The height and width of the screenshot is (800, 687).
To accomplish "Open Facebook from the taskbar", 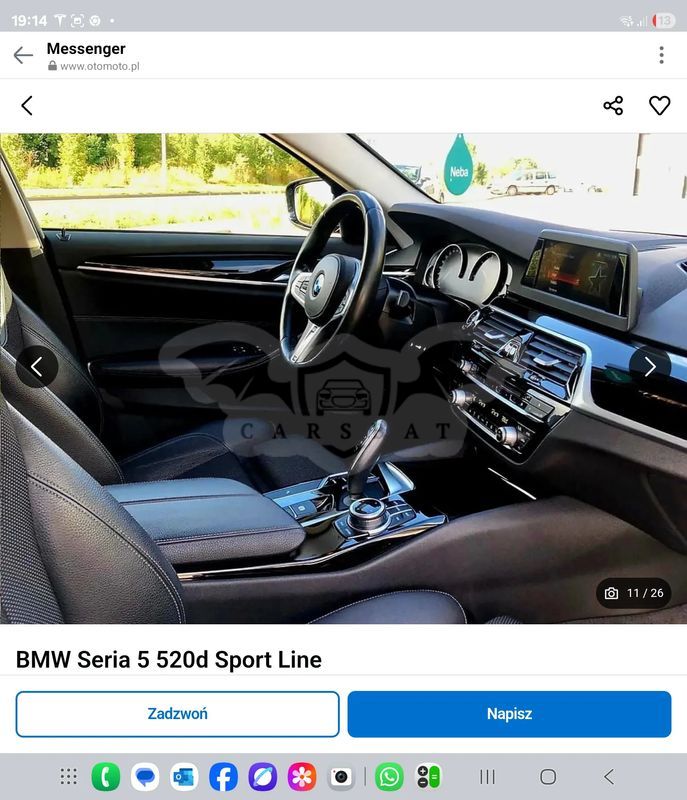I will tap(223, 777).
